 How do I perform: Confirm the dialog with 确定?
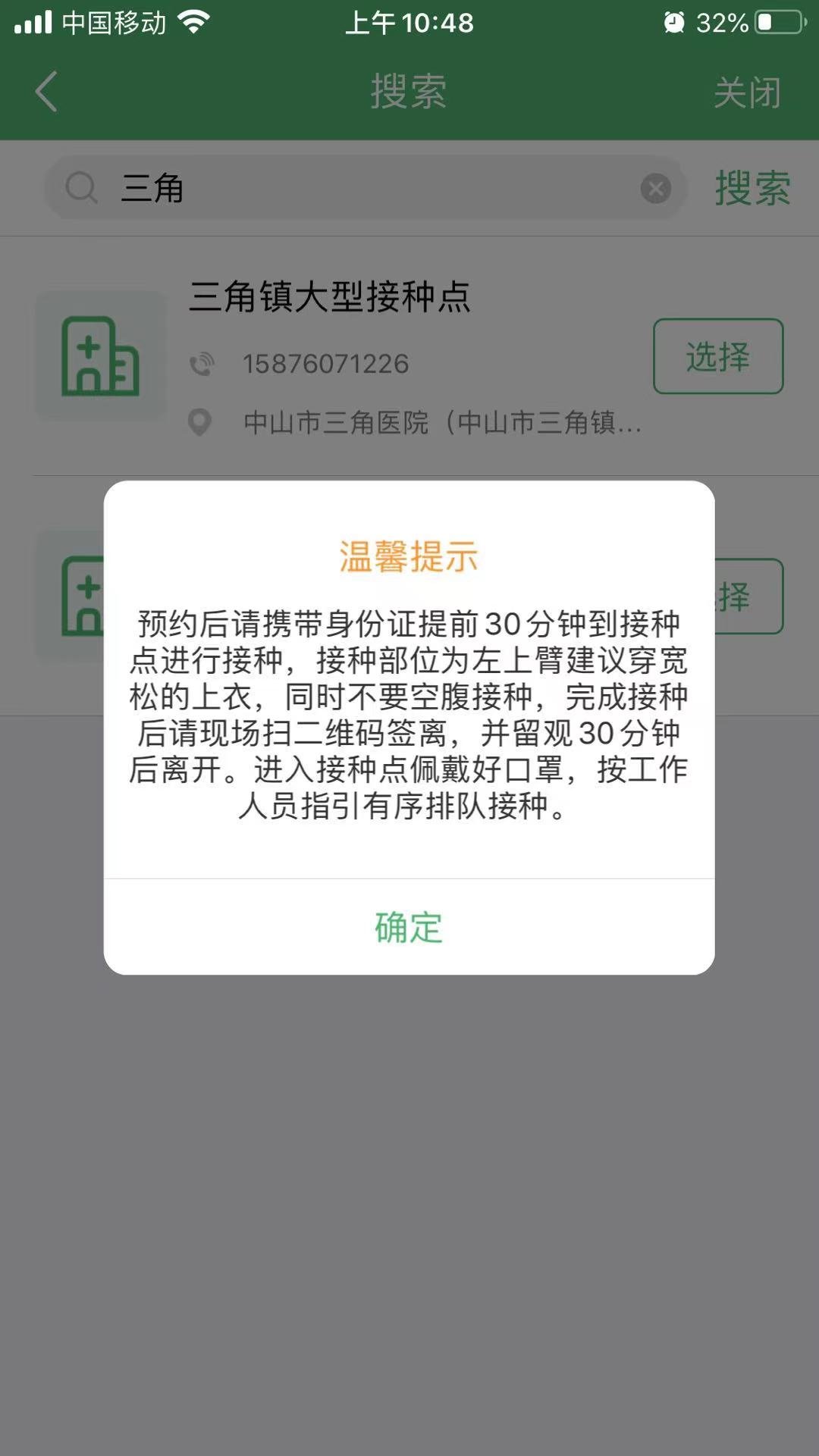[409, 927]
